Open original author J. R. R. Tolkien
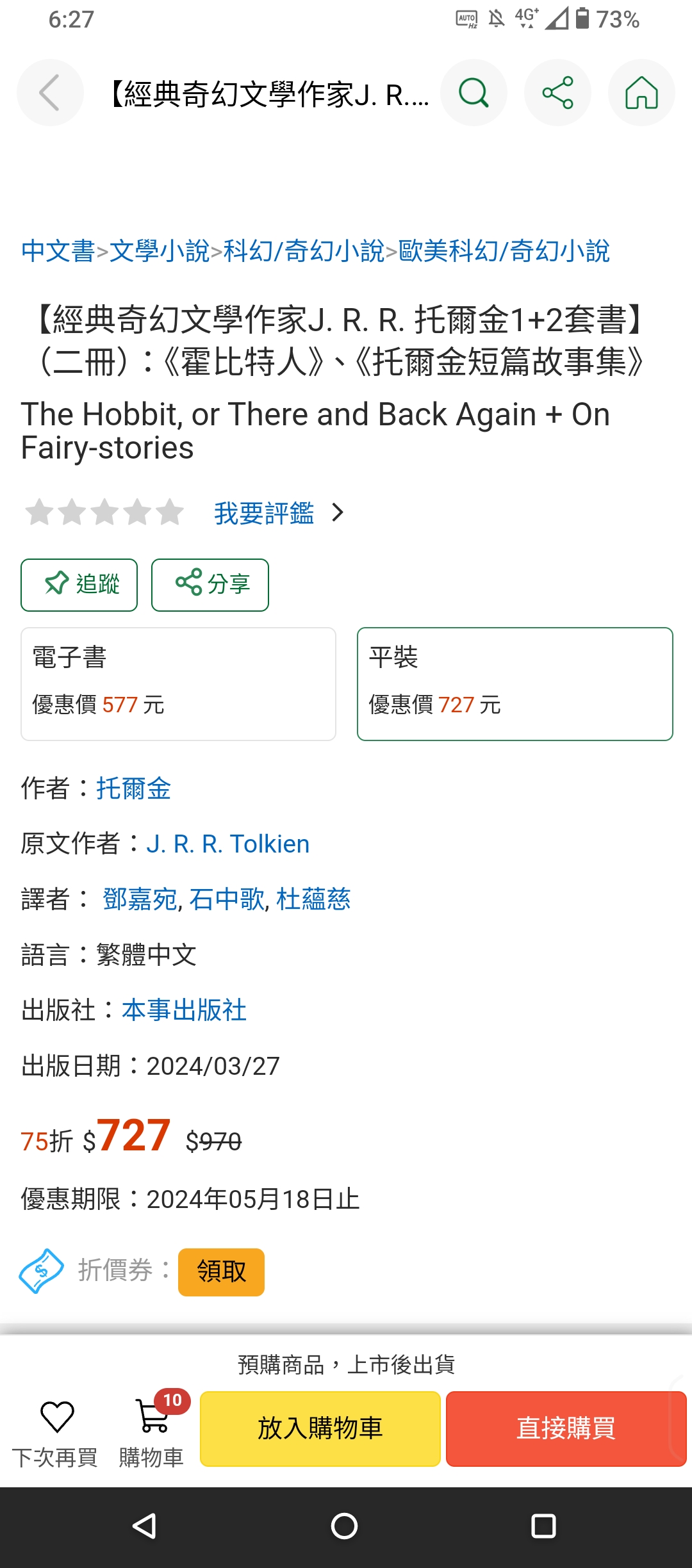This screenshot has width=692, height=1568. click(x=228, y=844)
